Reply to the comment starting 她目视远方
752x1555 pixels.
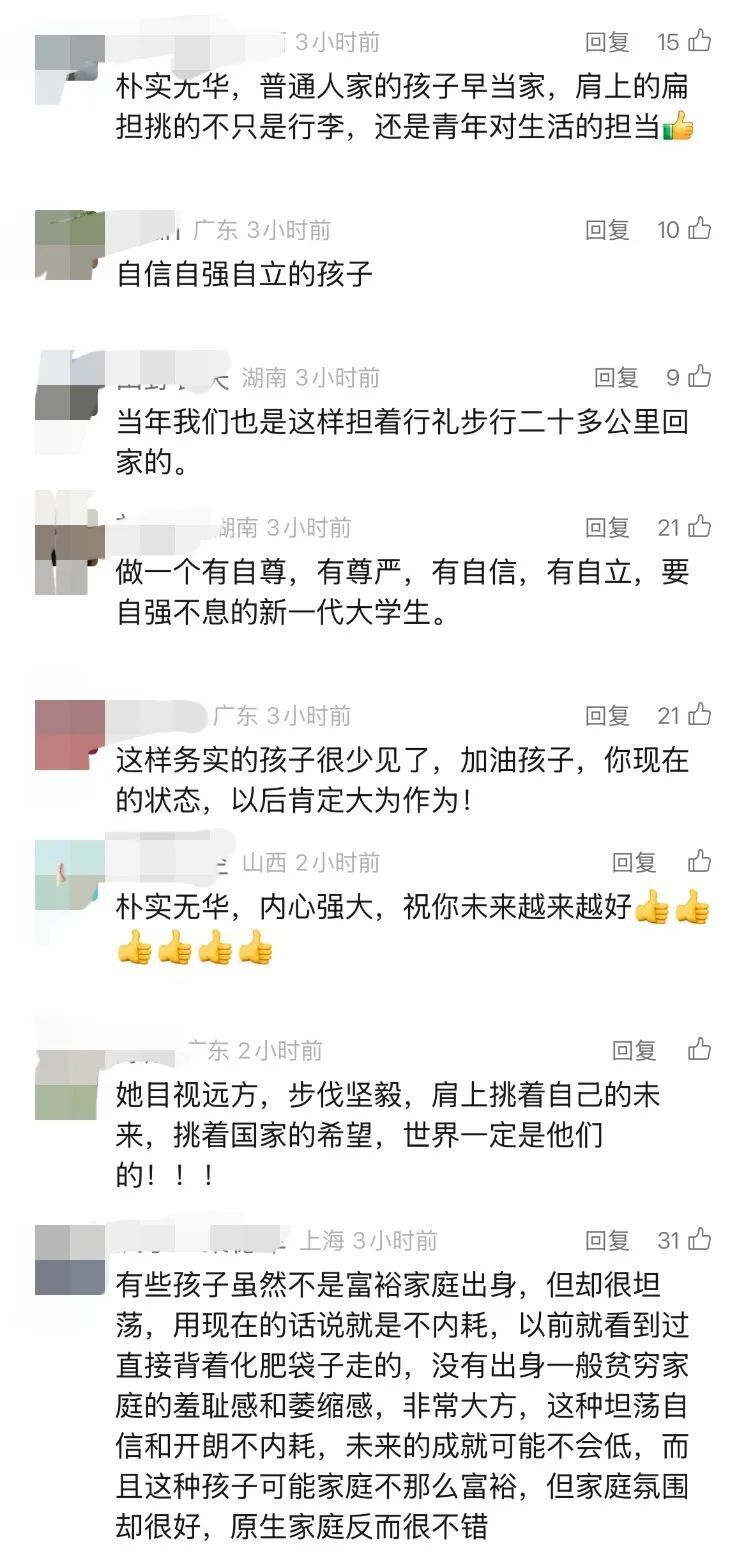[x=634, y=1051]
